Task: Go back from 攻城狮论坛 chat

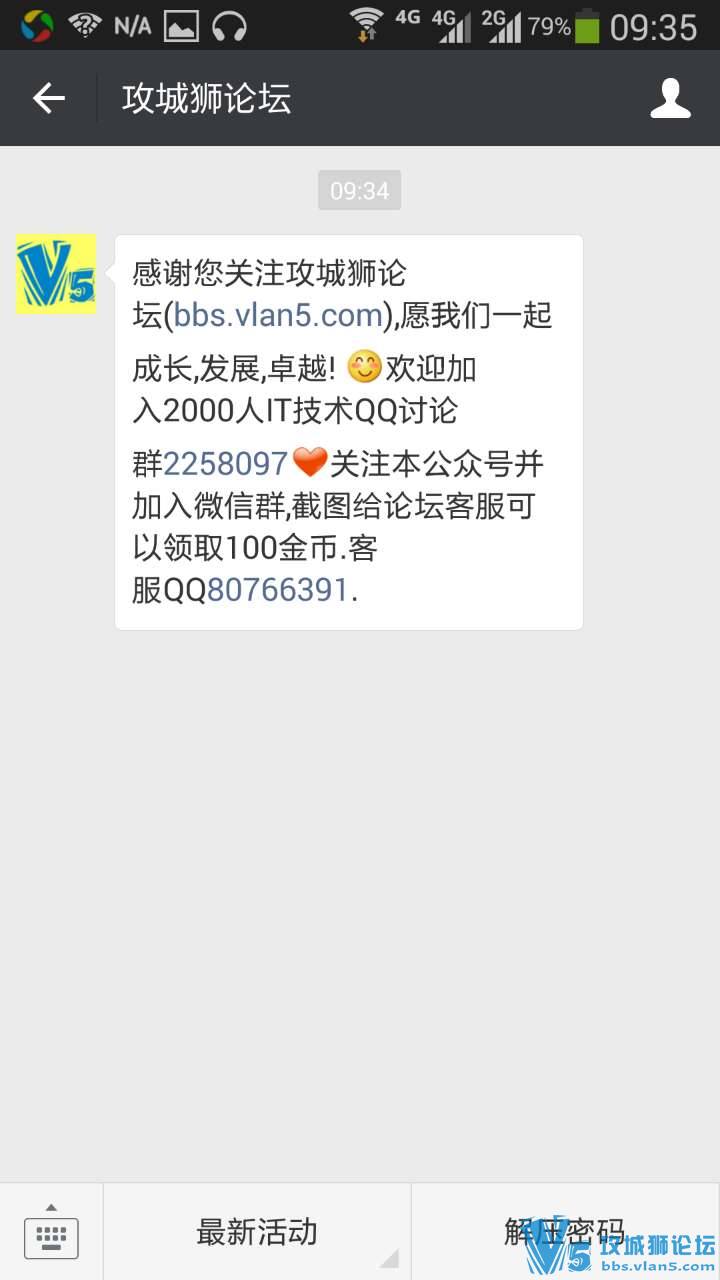Action: (48, 98)
